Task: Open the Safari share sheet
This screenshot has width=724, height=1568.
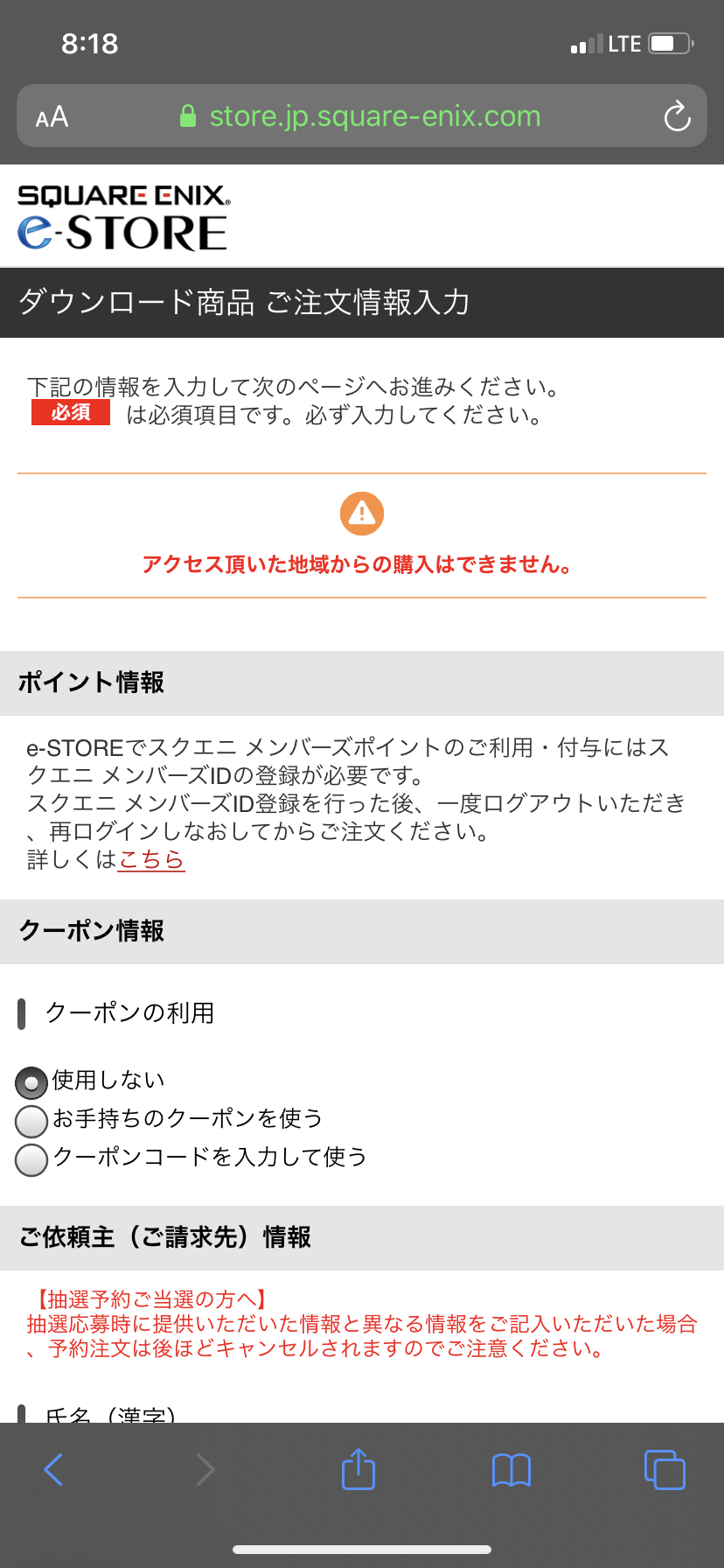Action: coord(359,1467)
